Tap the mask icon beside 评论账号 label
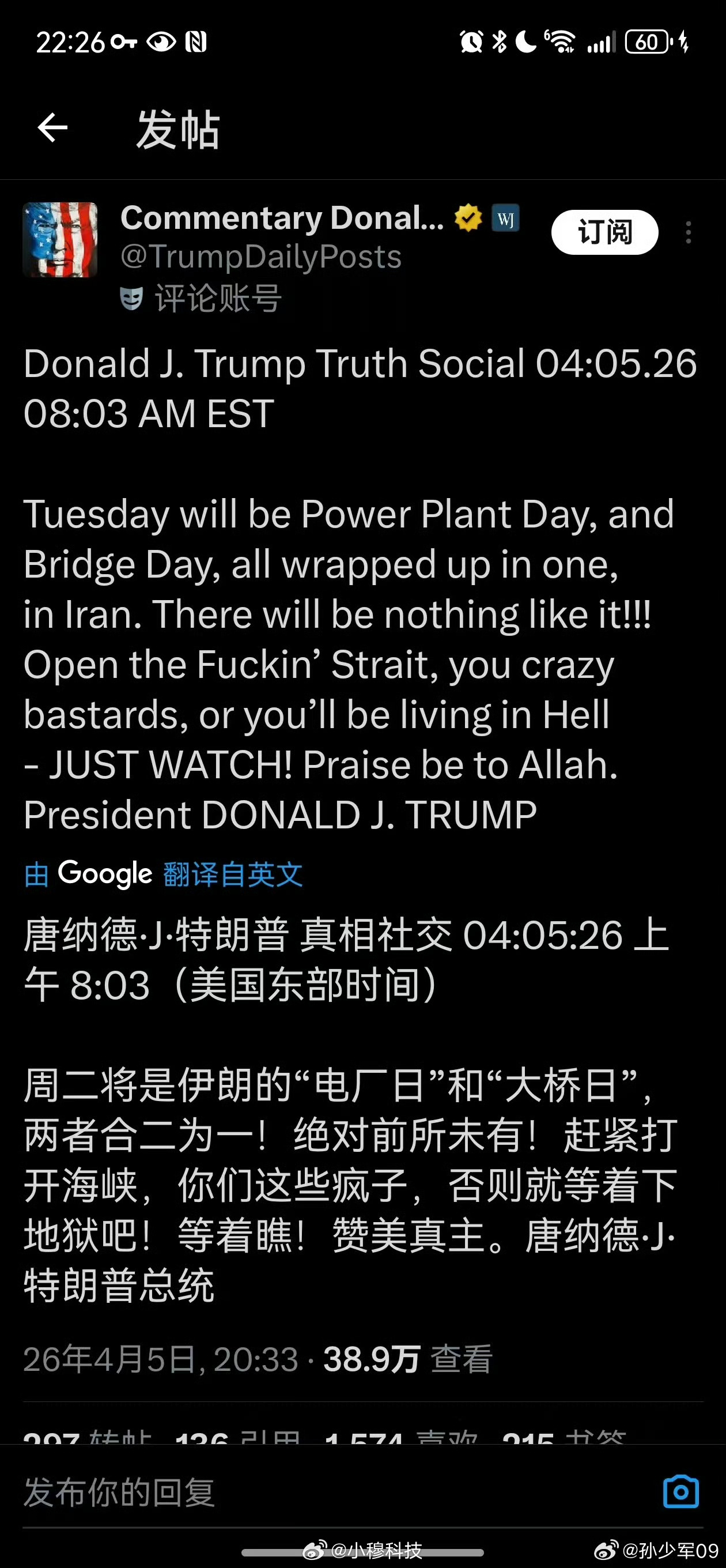The width and height of the screenshot is (726, 1568). pyautogui.click(x=133, y=296)
